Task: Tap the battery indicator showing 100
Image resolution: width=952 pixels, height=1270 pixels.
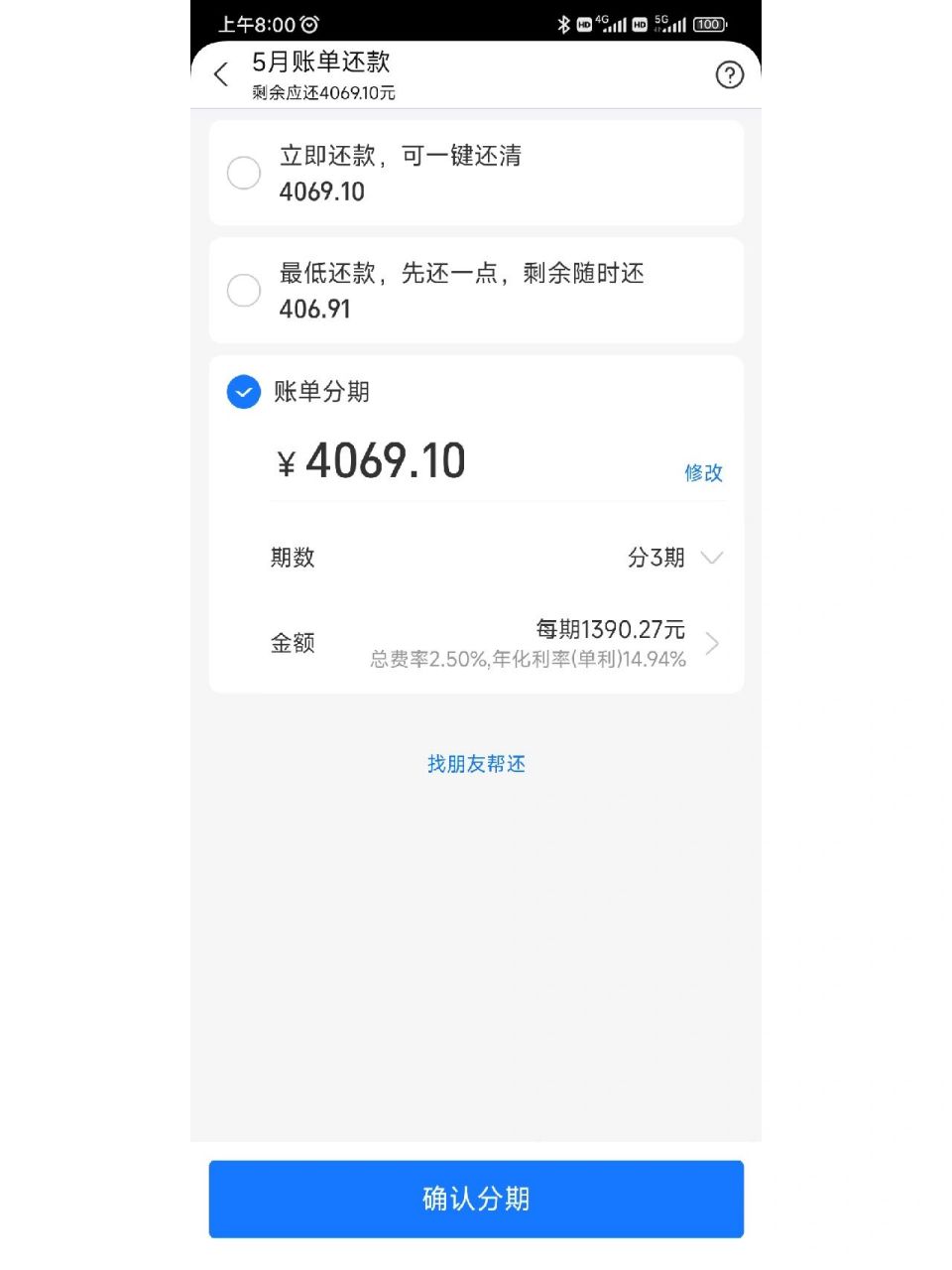Action: click(x=708, y=24)
